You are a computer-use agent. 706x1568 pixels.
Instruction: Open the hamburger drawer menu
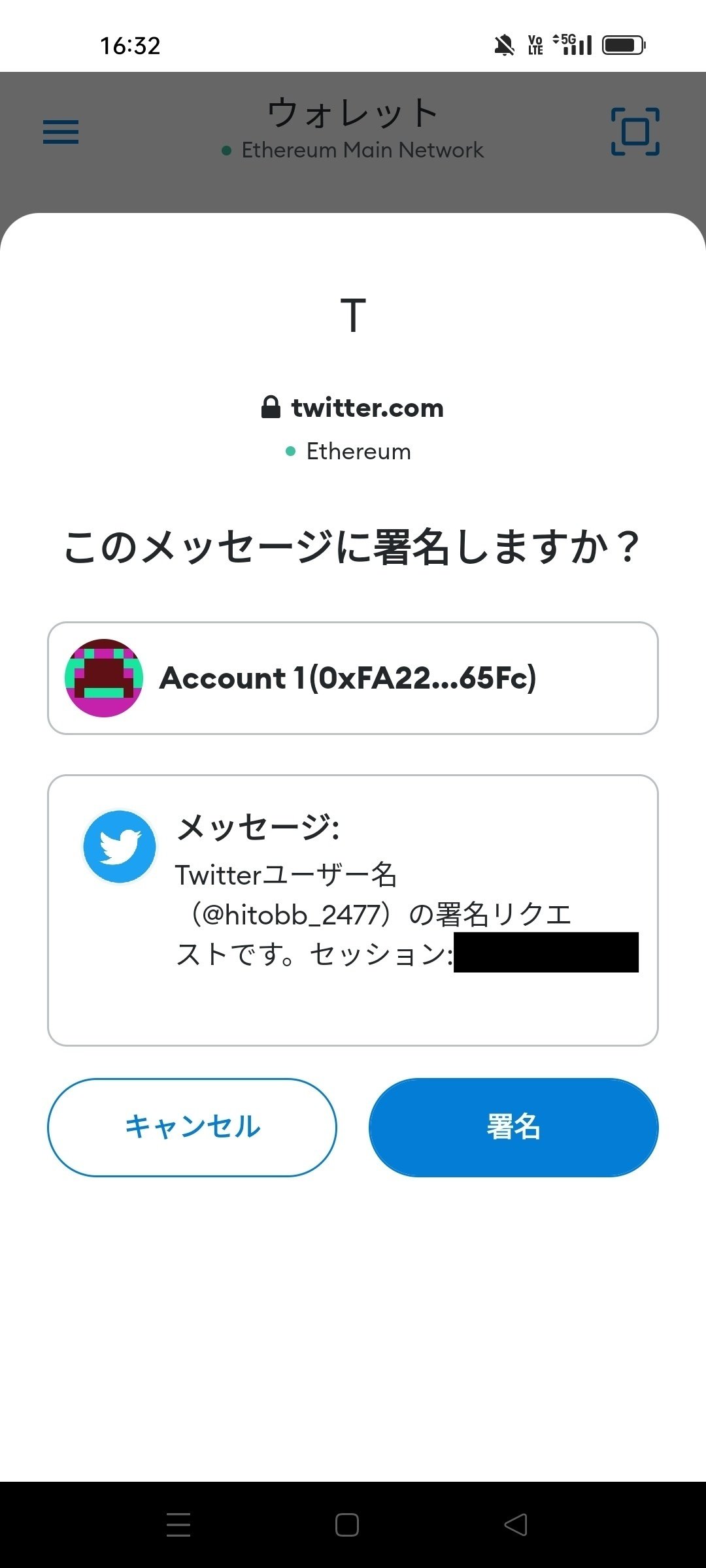[61, 132]
